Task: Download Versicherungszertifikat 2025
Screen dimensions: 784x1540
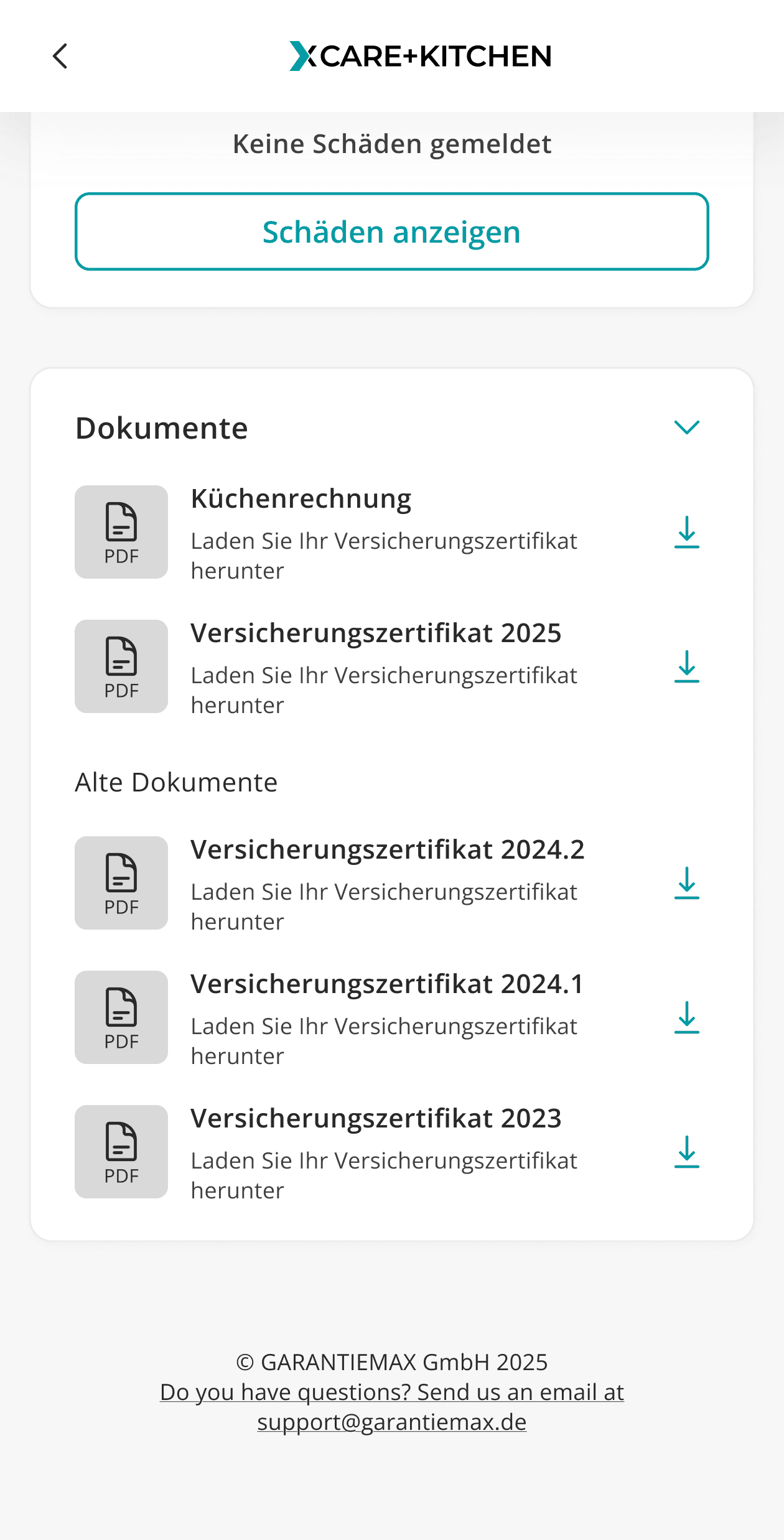Action: pos(687,667)
